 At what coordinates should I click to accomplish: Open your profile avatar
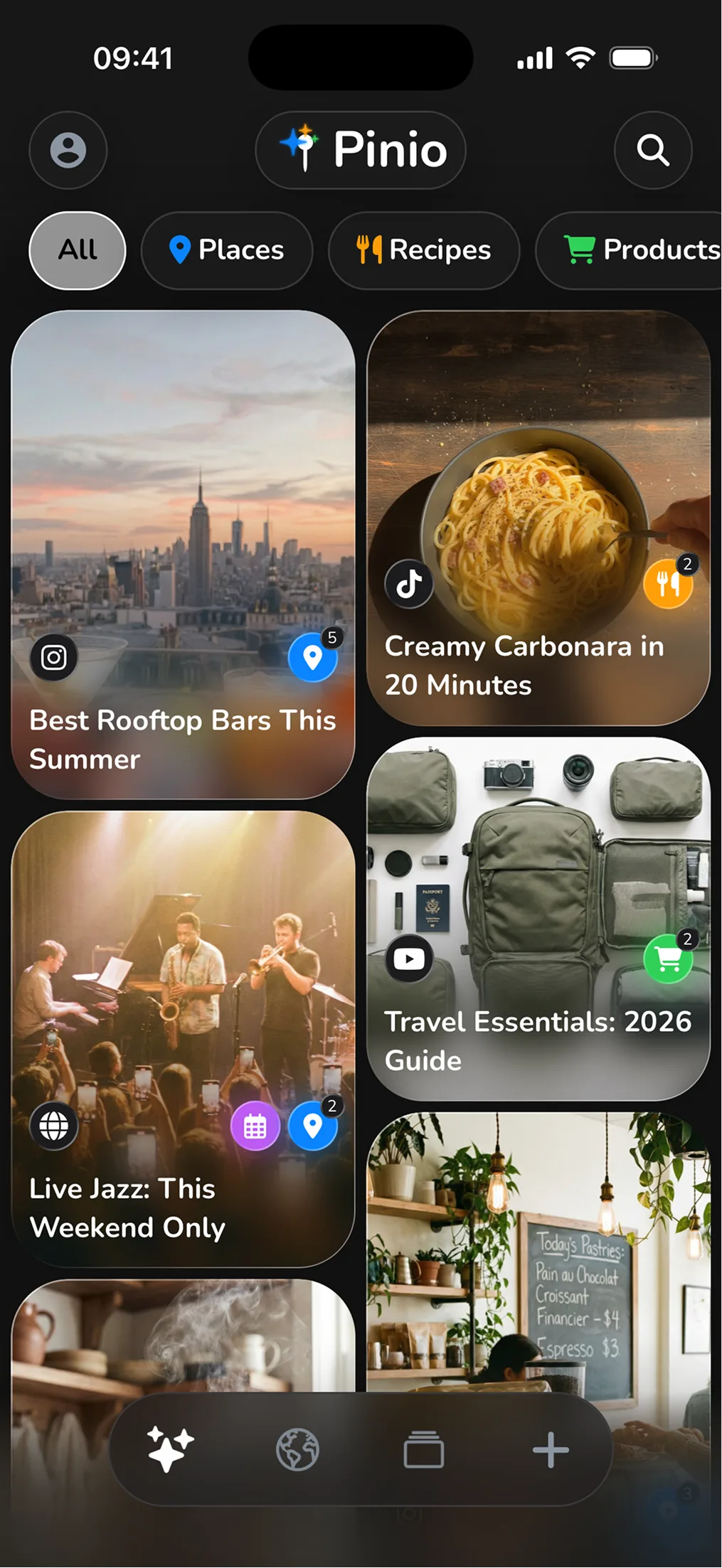pyautogui.click(x=68, y=150)
